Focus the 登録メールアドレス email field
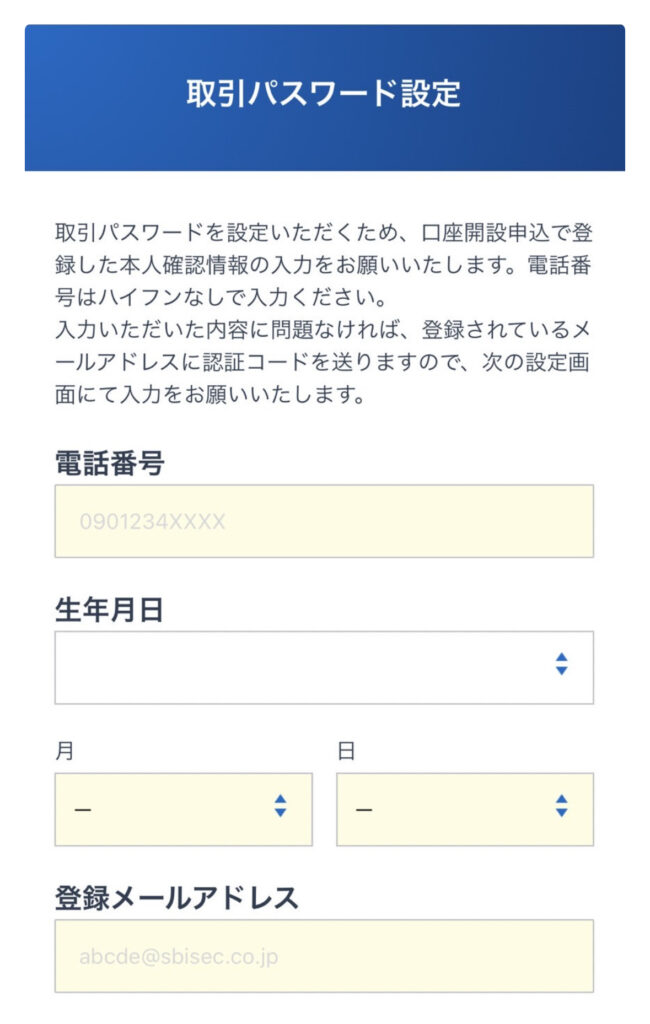650x1024 pixels. 324,956
